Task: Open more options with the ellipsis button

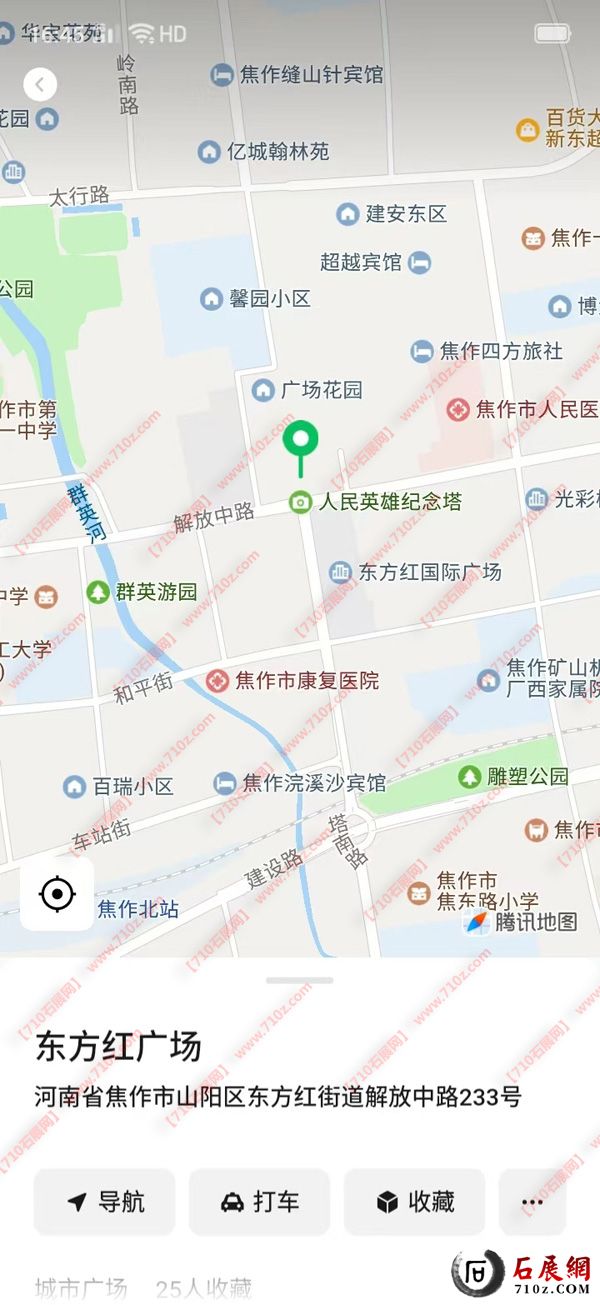Action: tap(532, 1202)
